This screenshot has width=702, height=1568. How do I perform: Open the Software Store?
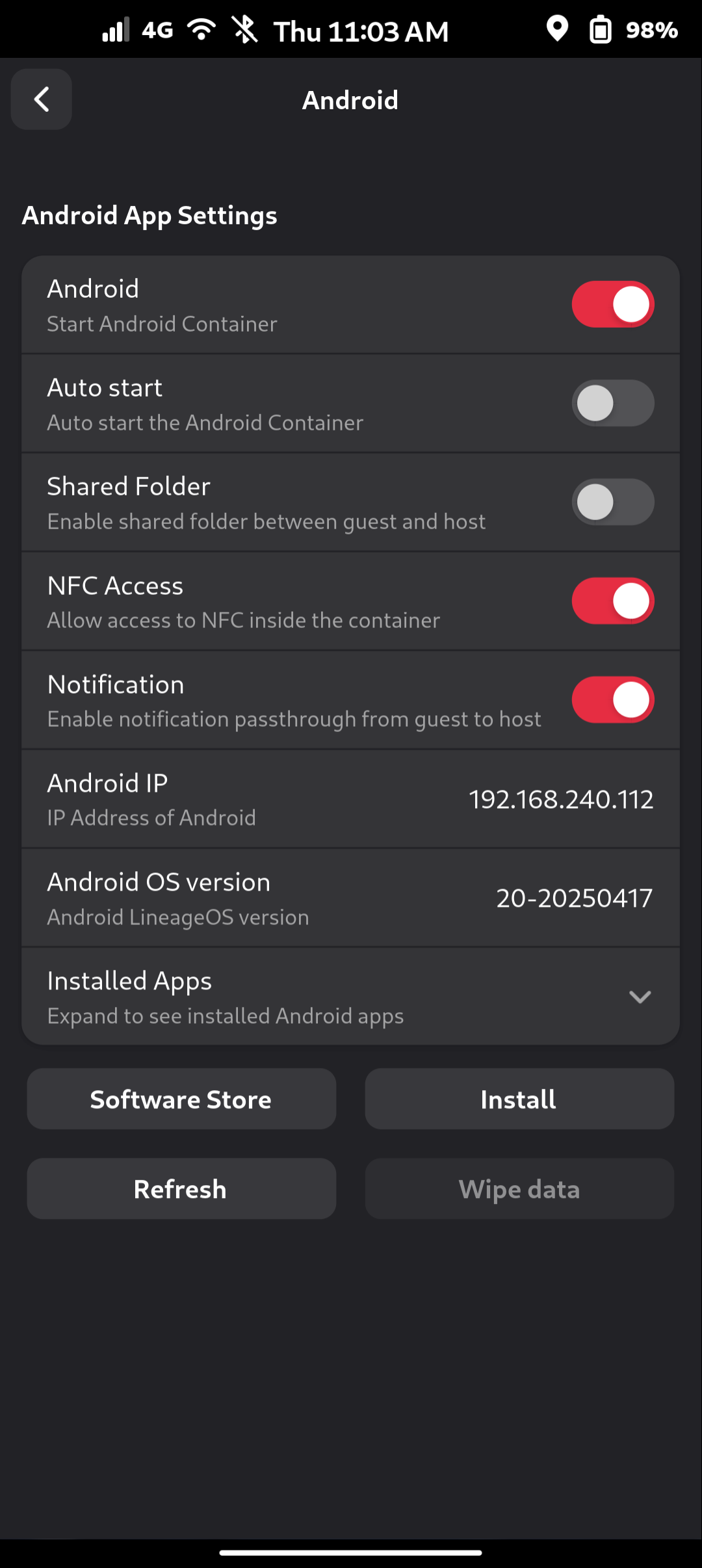181,1099
